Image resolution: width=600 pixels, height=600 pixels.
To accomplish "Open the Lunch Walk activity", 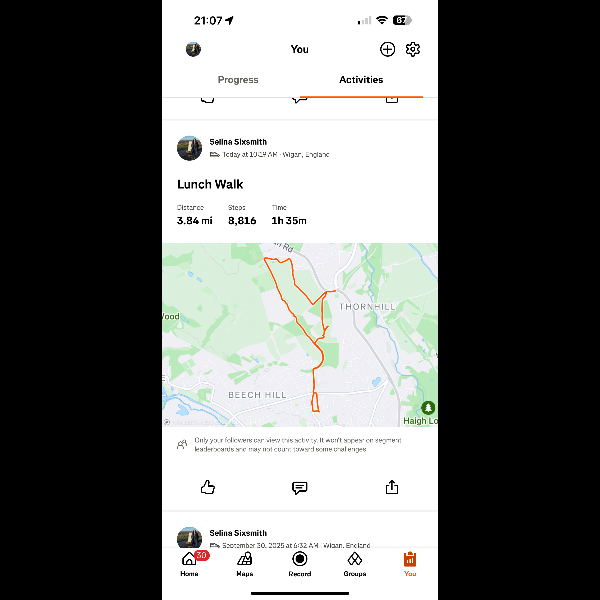I will point(210,184).
